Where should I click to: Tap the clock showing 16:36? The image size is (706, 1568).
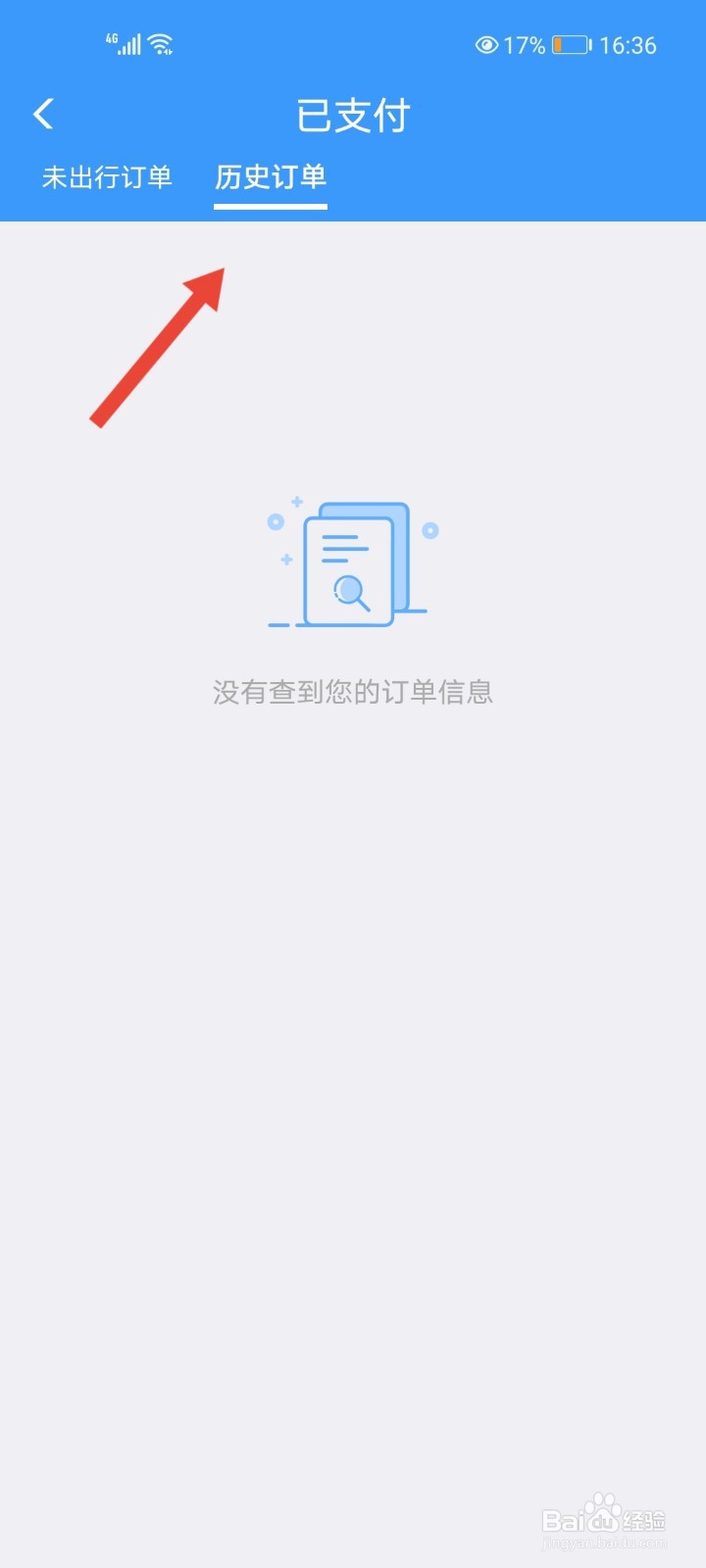(629, 44)
